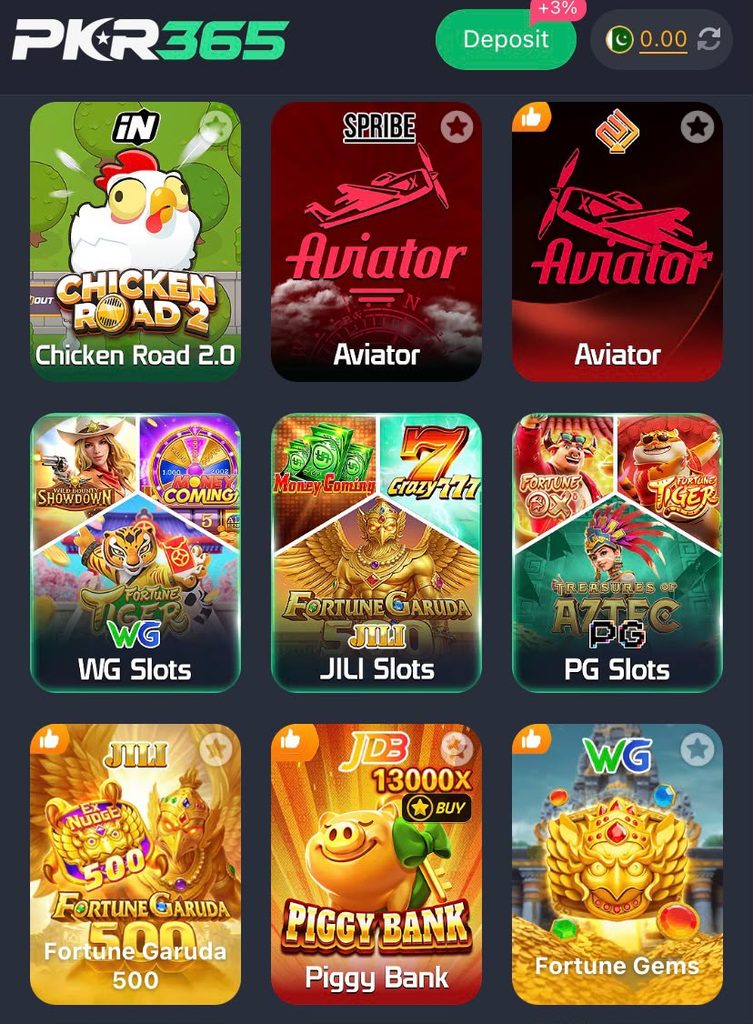Launch the Fortune Gems game

tap(617, 864)
